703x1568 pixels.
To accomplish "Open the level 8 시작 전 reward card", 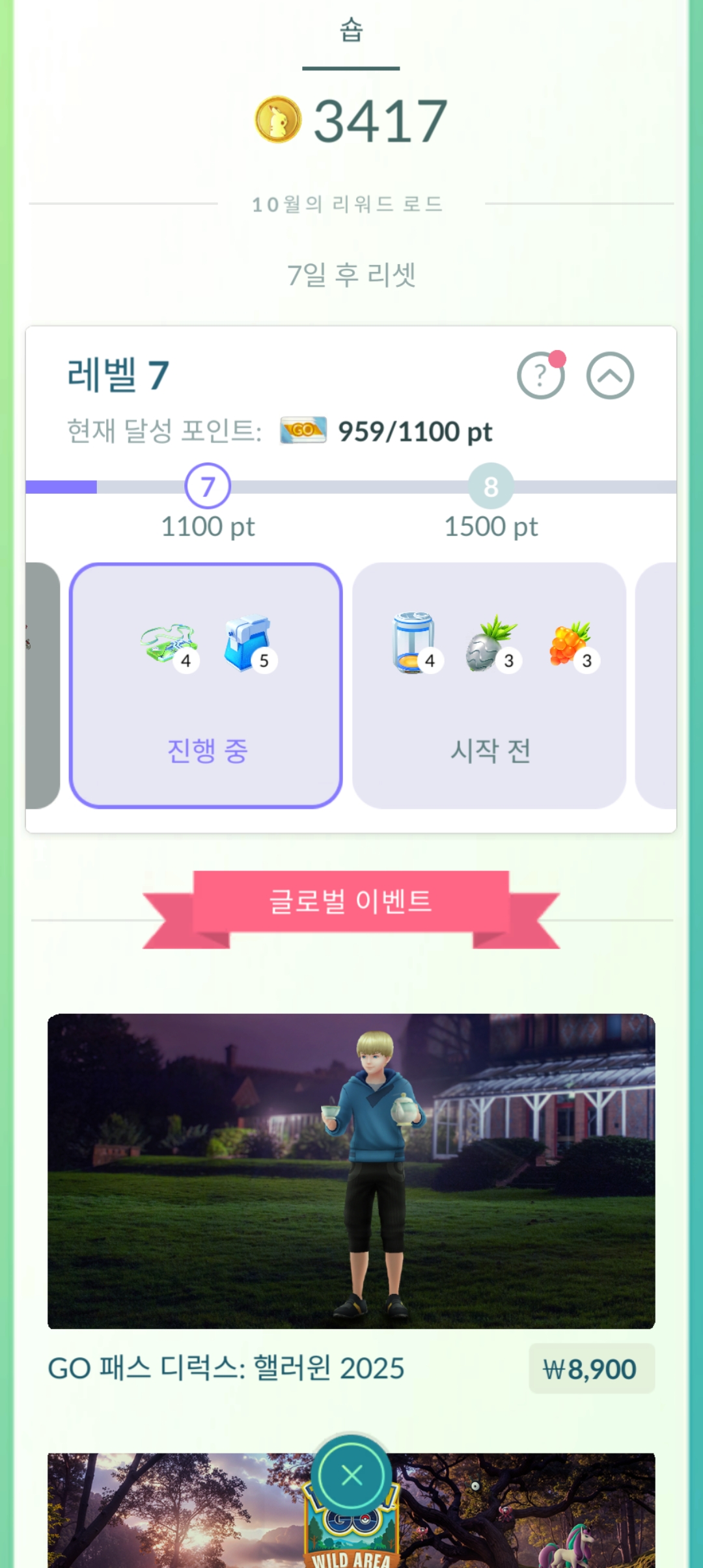I will (x=489, y=686).
